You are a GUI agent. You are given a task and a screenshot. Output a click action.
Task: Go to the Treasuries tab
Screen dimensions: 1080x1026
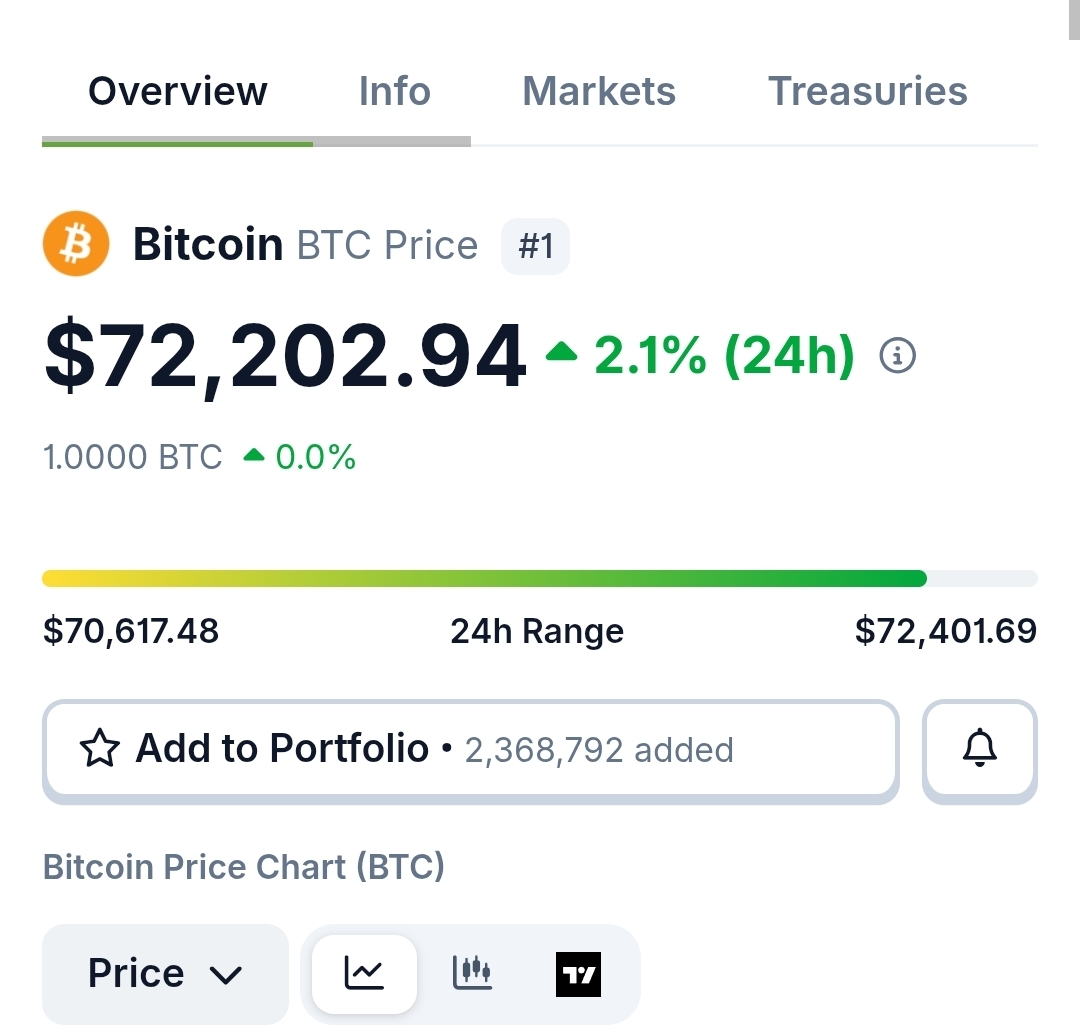pos(867,92)
